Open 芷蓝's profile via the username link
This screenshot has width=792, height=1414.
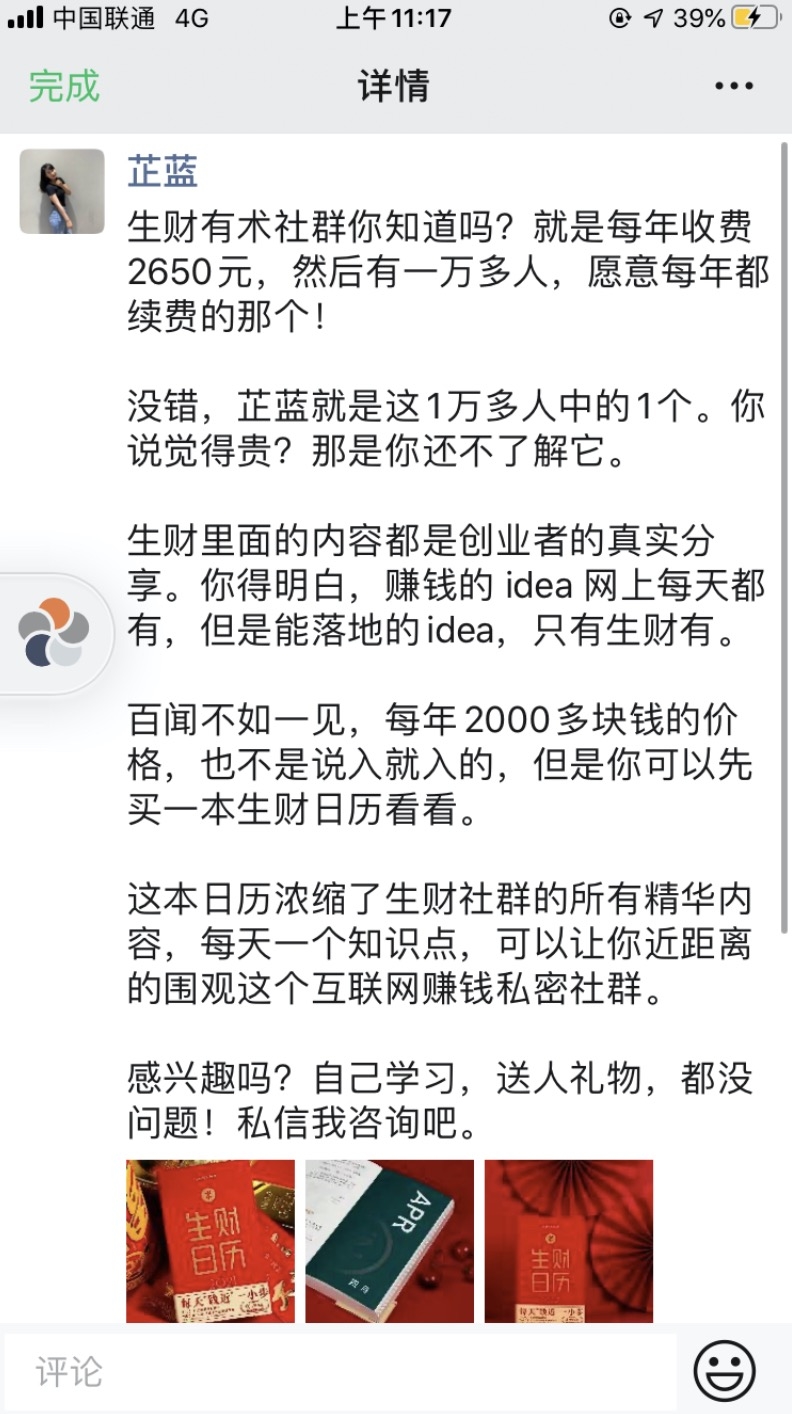(160, 172)
